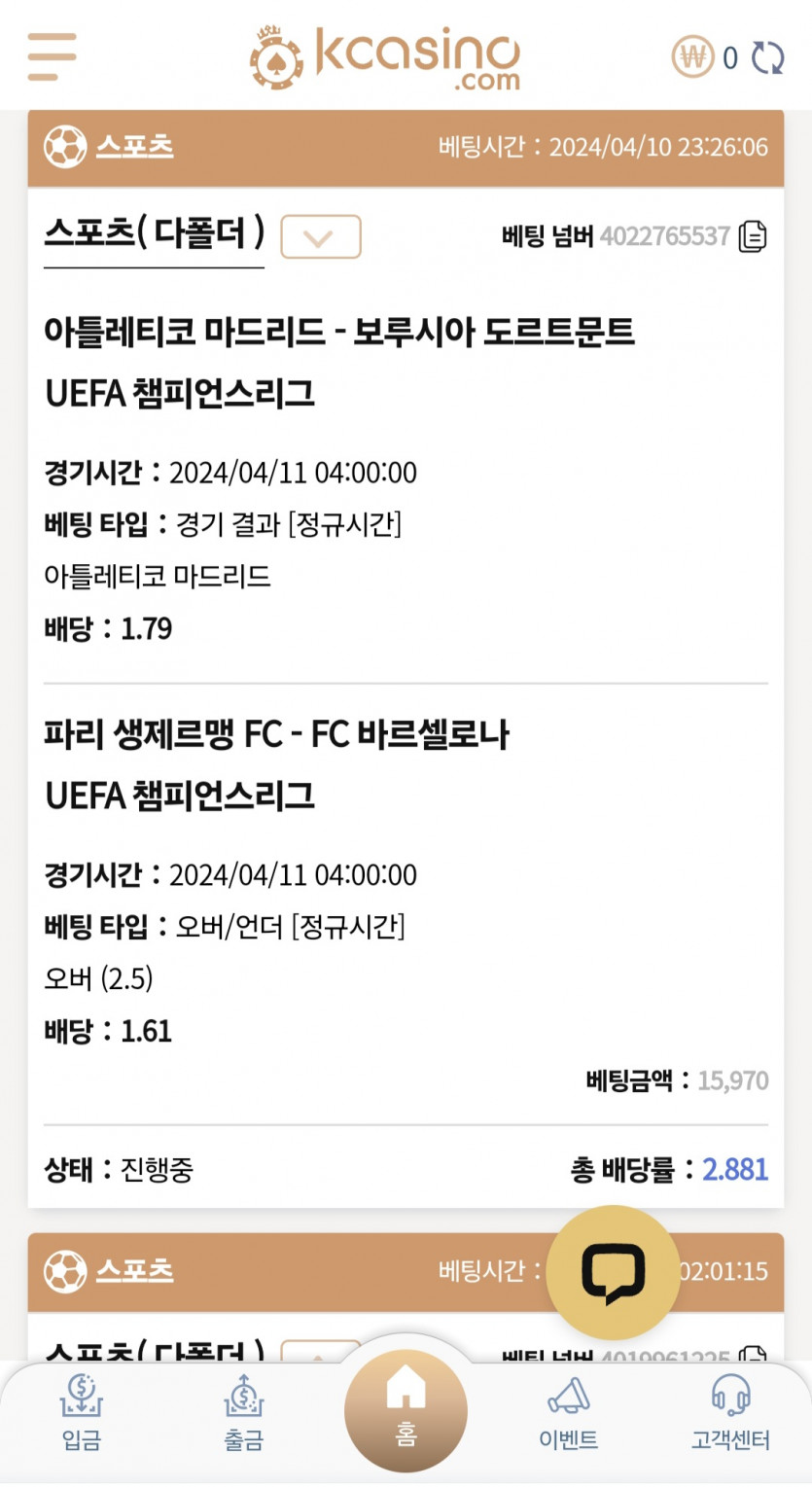Image resolution: width=812 pixels, height=1487 pixels.
Task: Go to 입금 deposit tab
Action: [82, 1412]
